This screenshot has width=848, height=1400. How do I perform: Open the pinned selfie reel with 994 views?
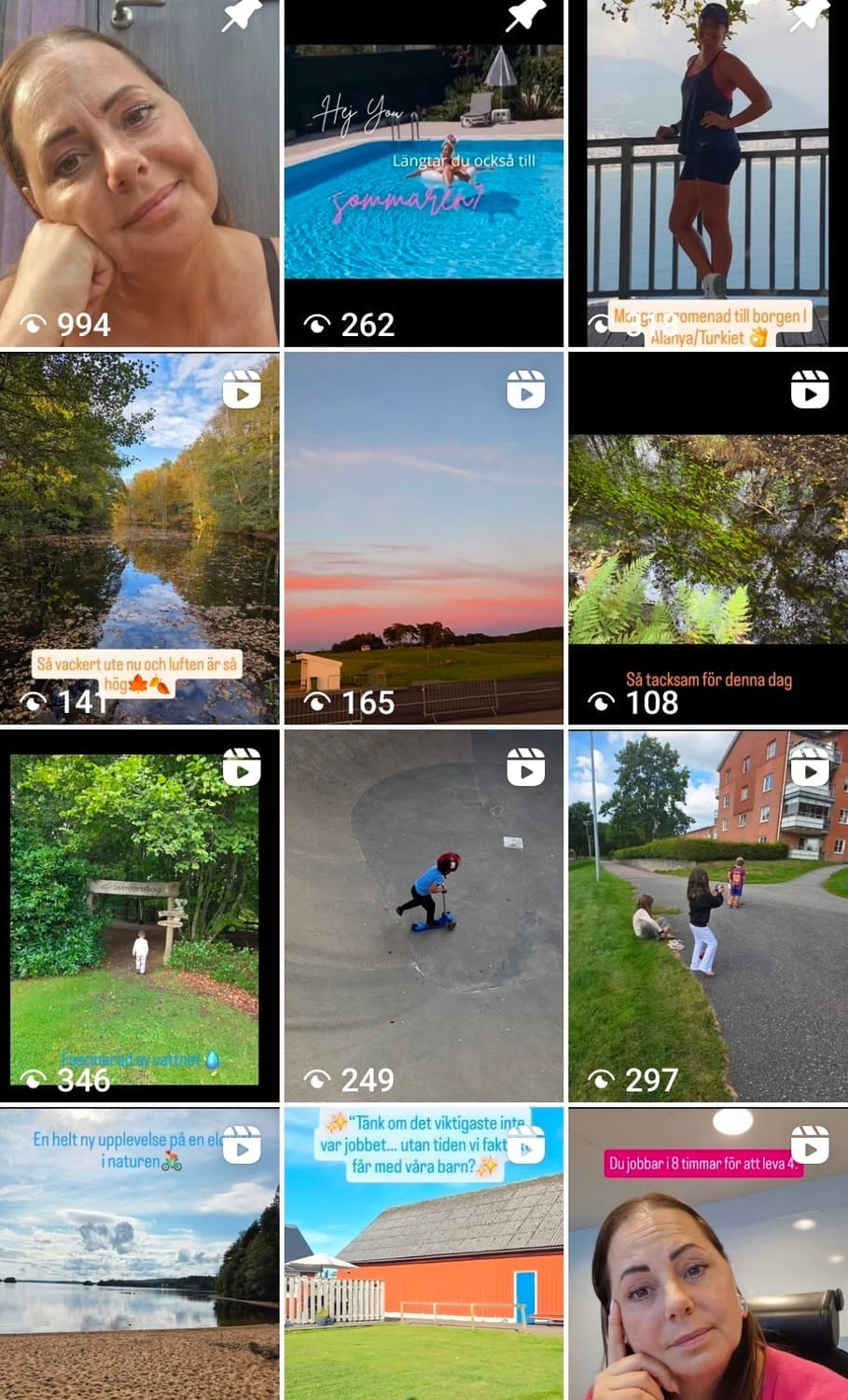click(x=140, y=173)
